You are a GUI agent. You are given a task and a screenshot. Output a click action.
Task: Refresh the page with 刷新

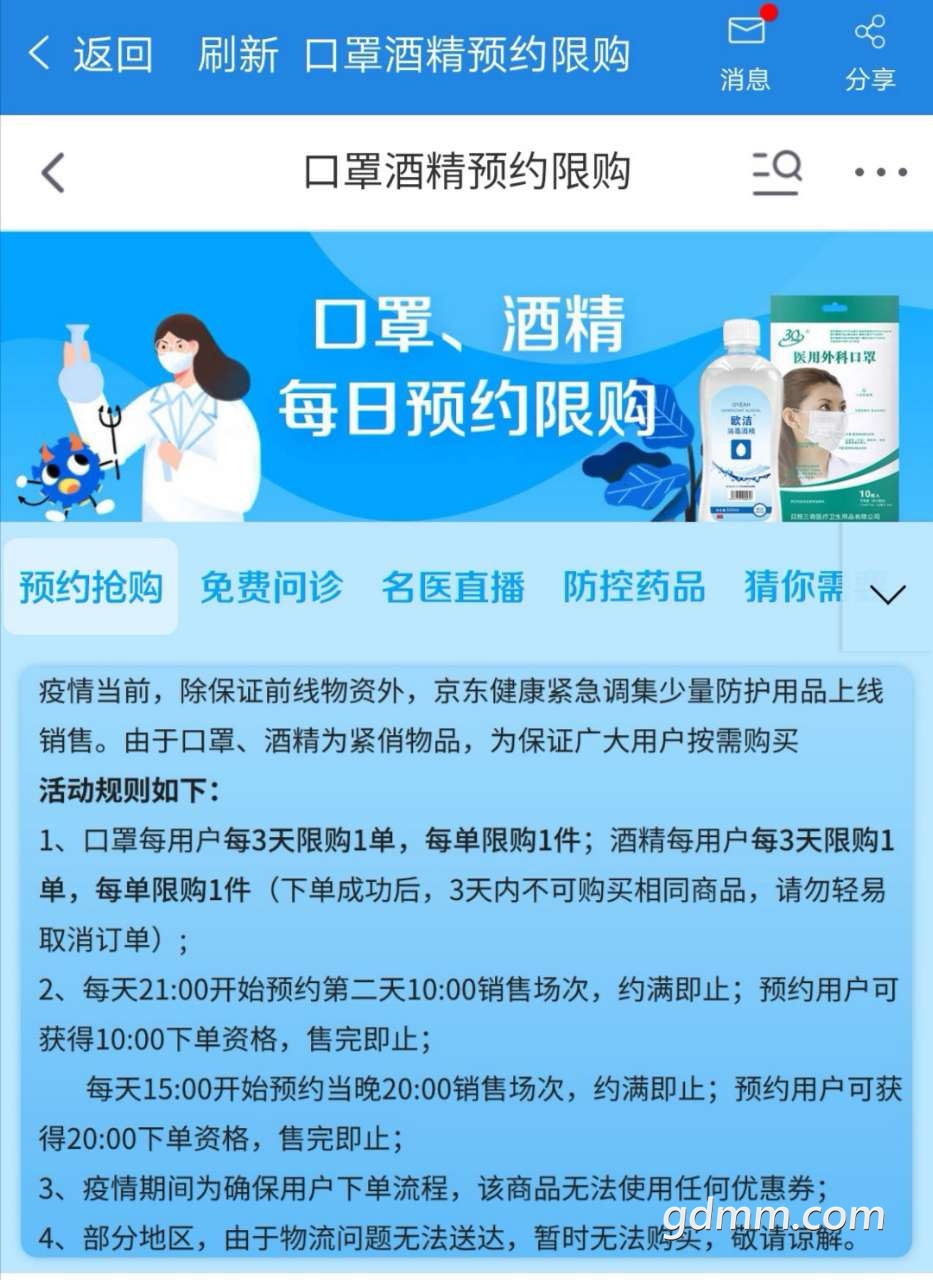(x=237, y=54)
